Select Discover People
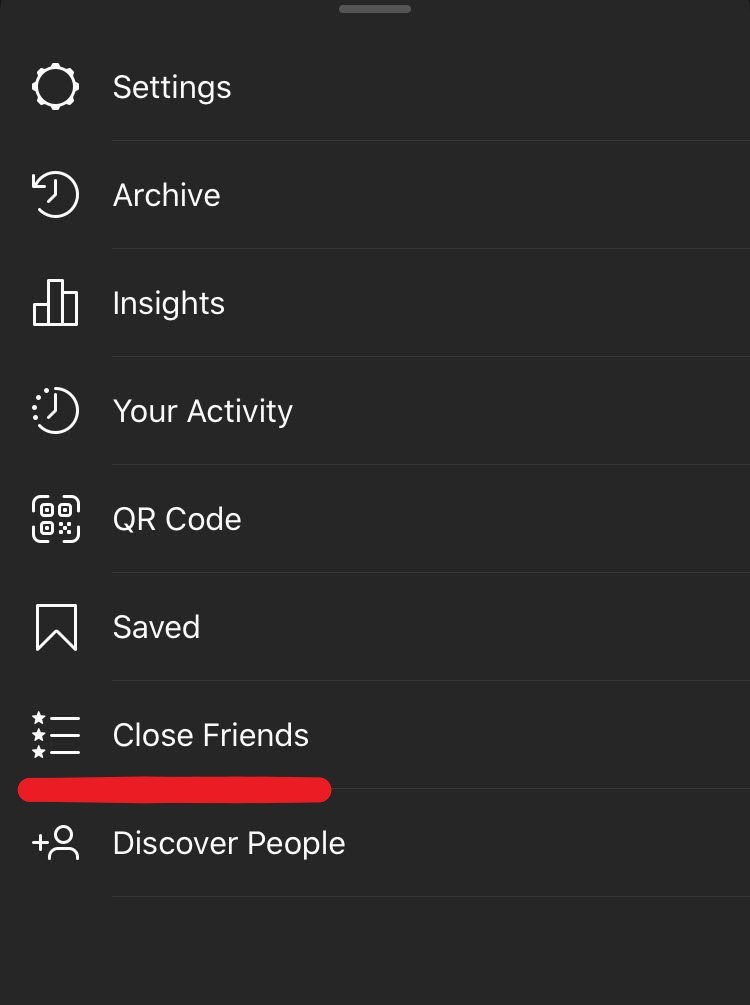Screen dimensions: 750x1005 point(228,843)
